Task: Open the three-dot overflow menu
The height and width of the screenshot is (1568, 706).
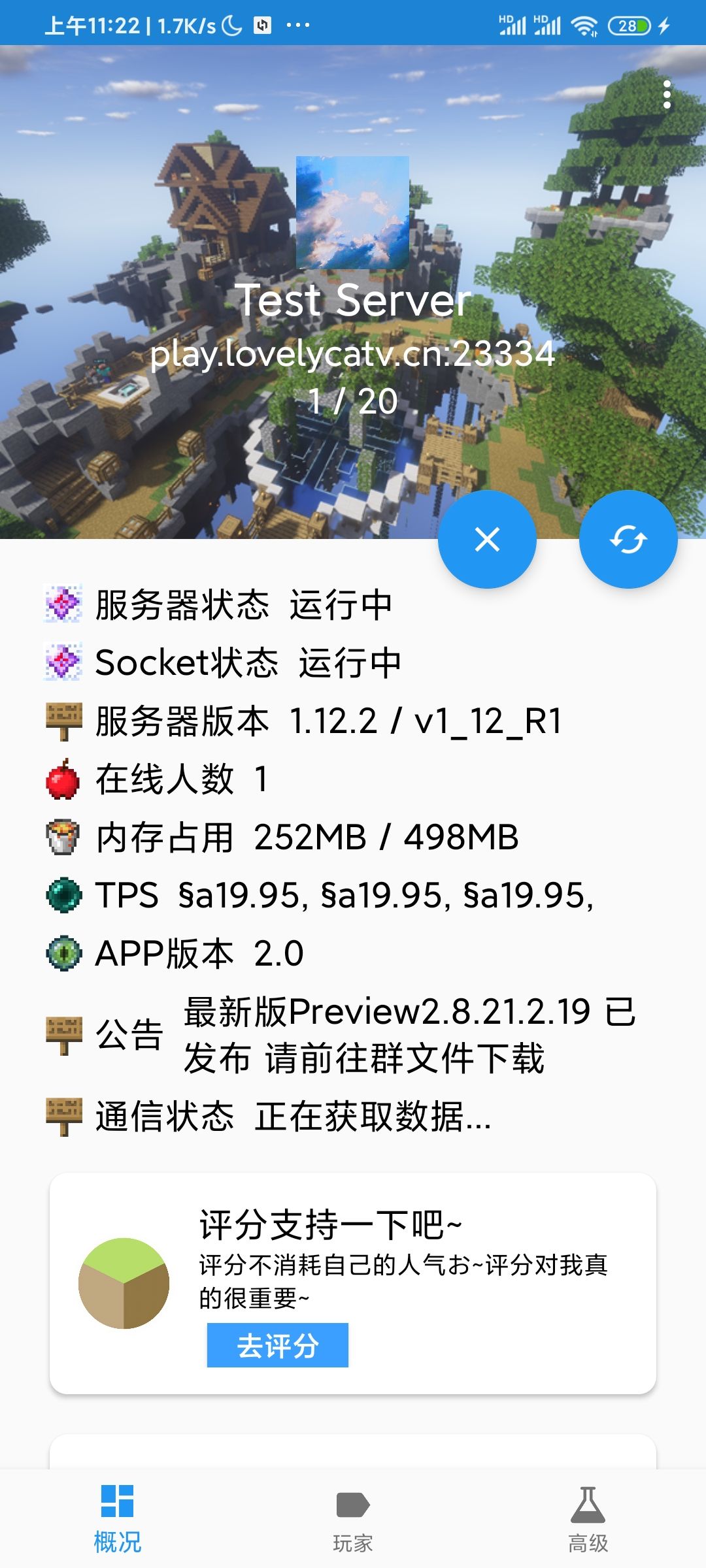Action: click(666, 95)
